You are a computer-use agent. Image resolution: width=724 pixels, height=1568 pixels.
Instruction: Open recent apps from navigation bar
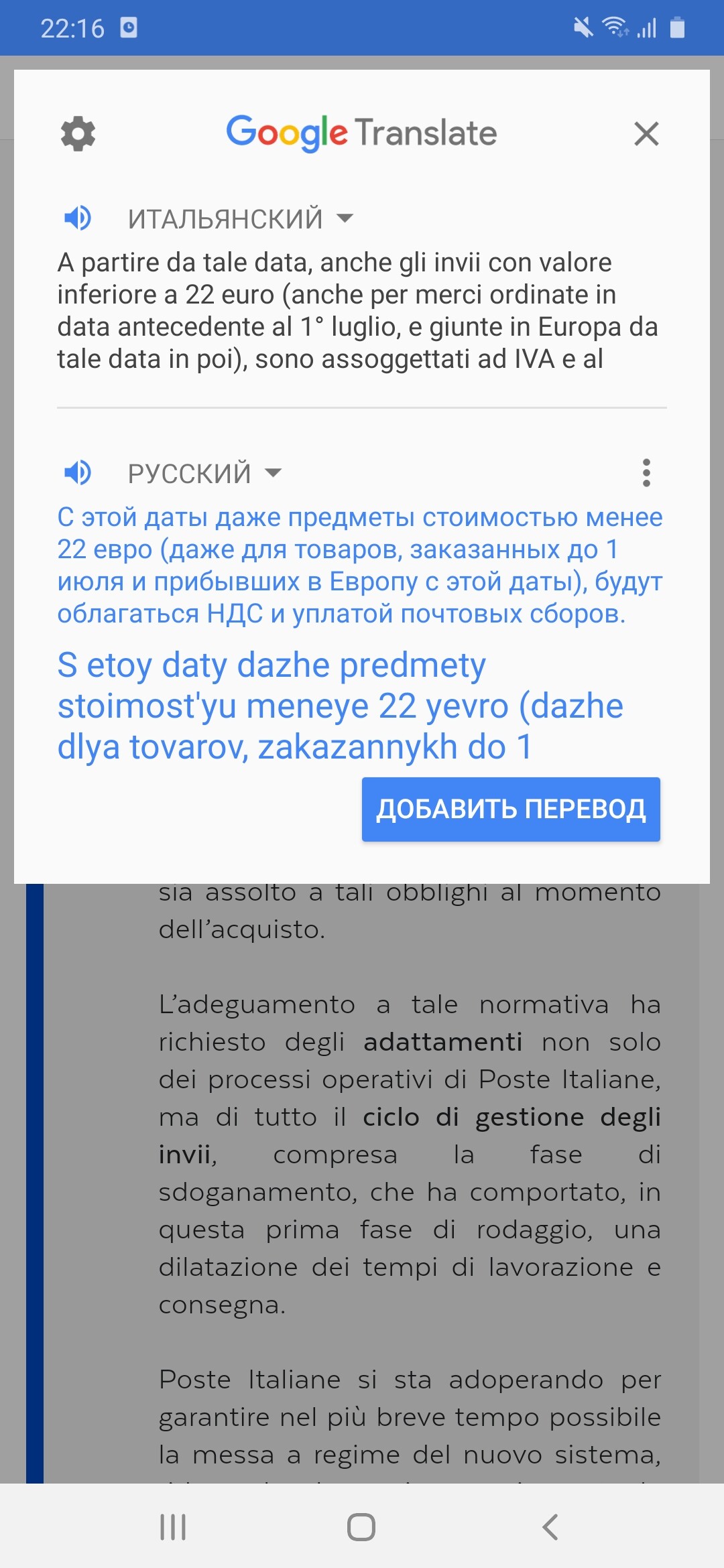point(173,1527)
